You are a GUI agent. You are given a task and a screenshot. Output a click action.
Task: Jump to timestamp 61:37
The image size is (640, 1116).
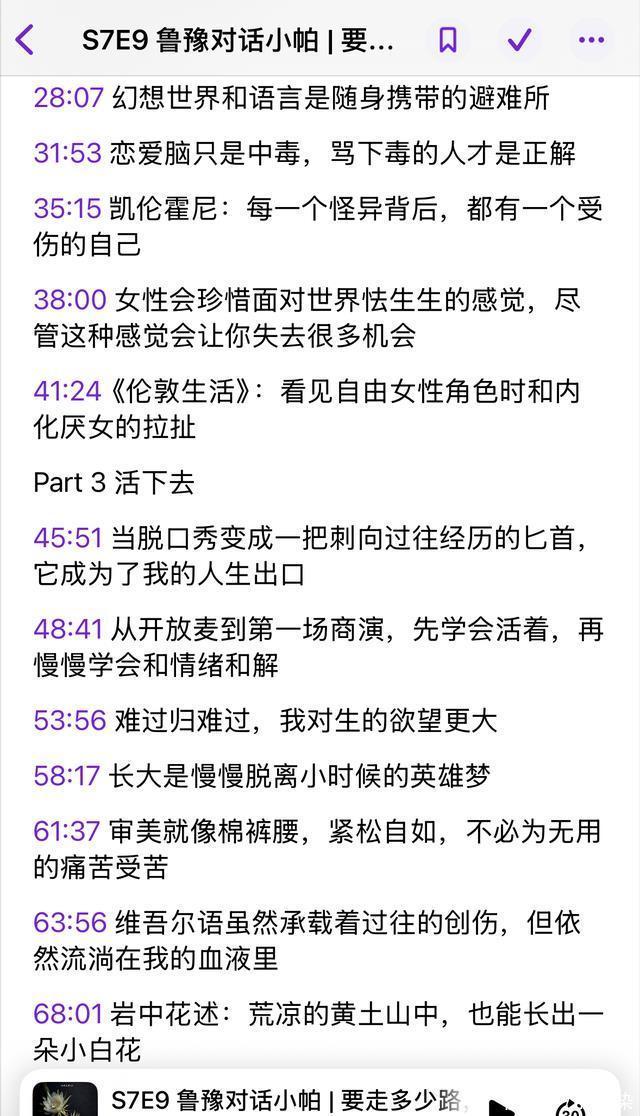coord(67,831)
